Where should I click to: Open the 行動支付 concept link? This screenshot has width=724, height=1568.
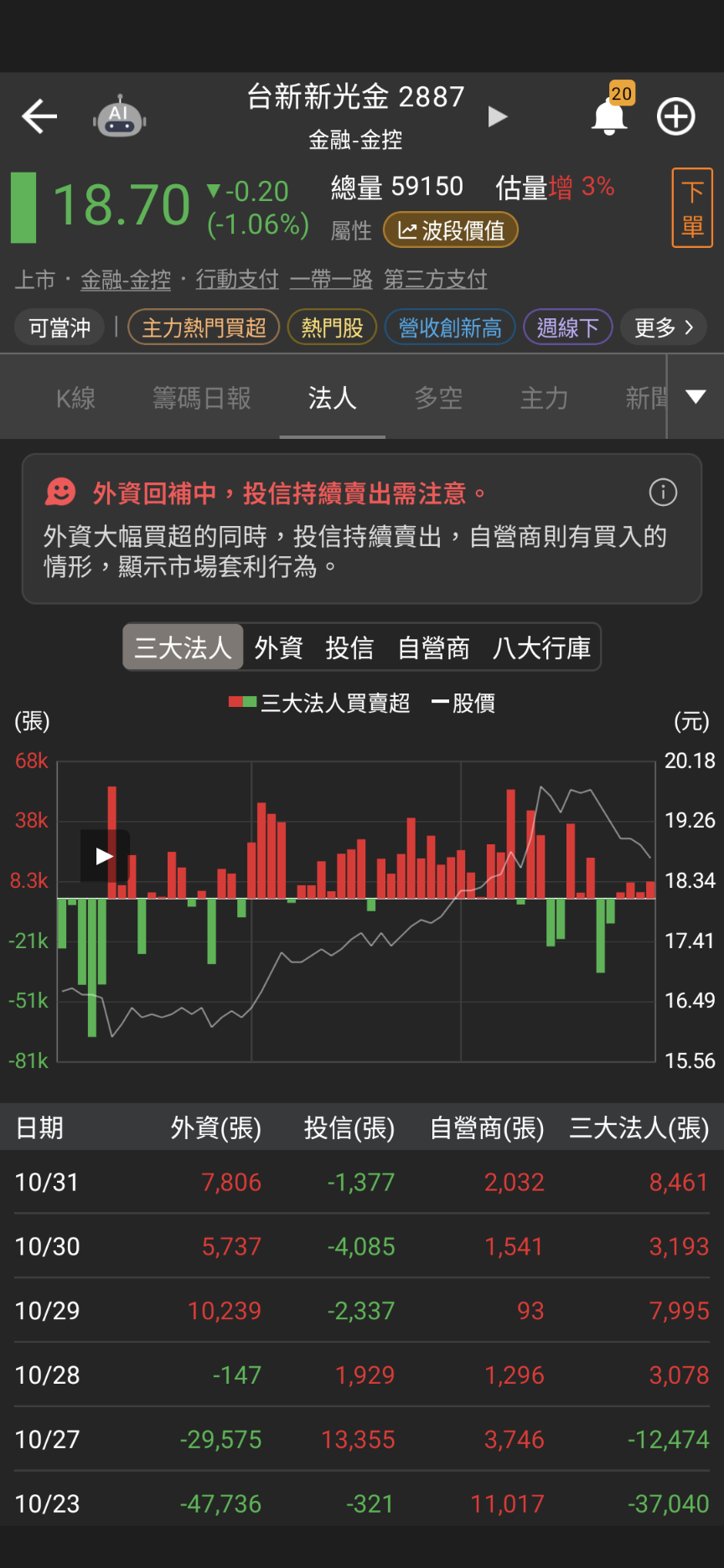click(237, 280)
